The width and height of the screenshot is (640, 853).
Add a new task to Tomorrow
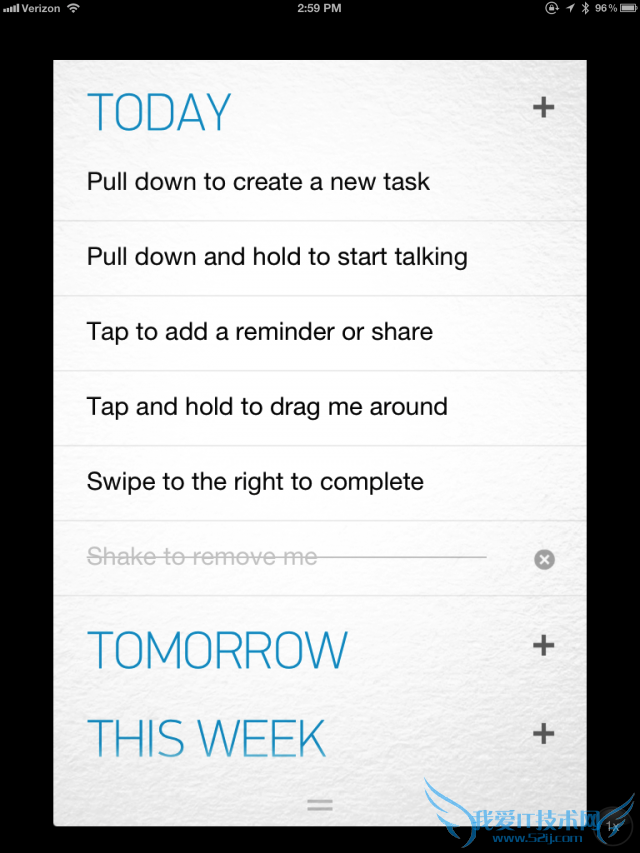tap(543, 646)
